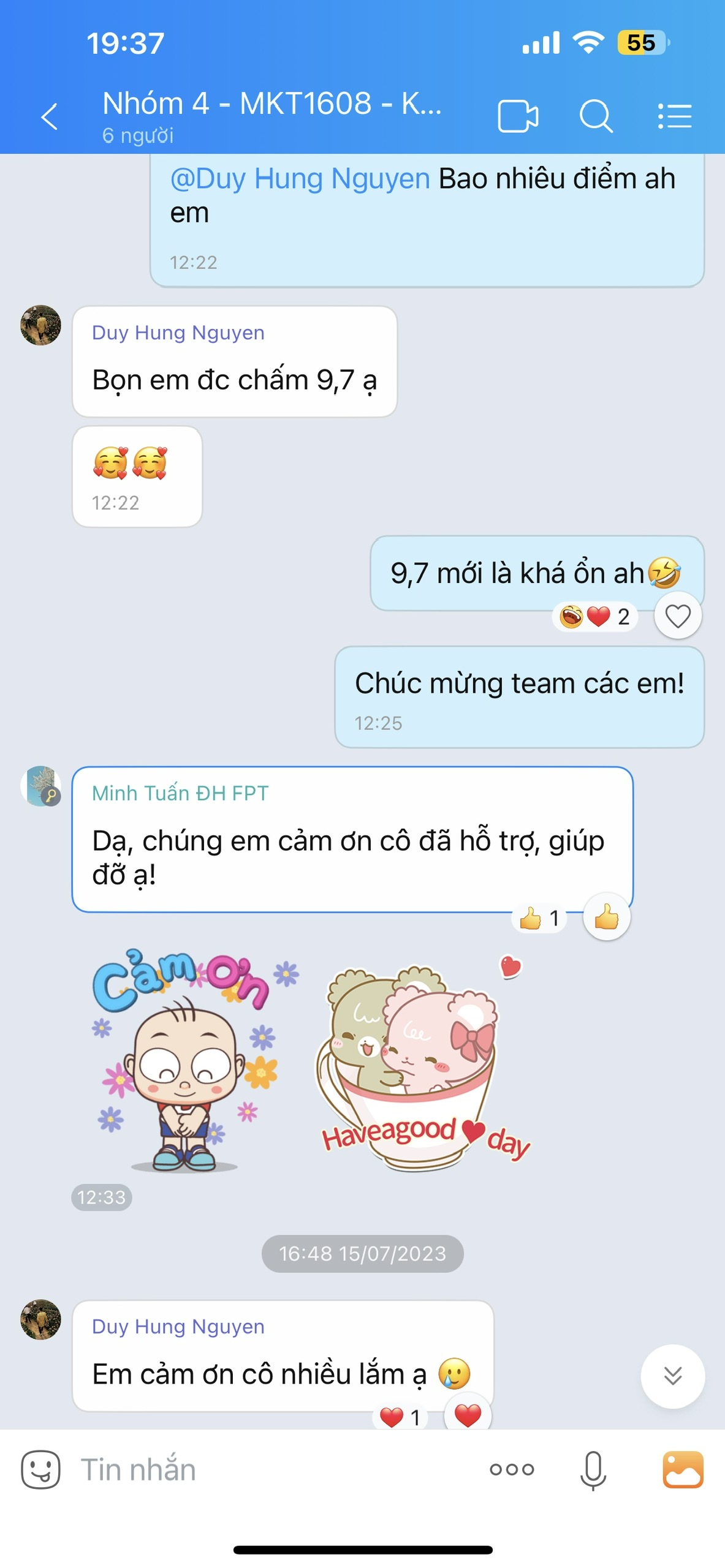
Task: React with heart to '9,7 mới là khá ổn ah'
Action: click(678, 616)
